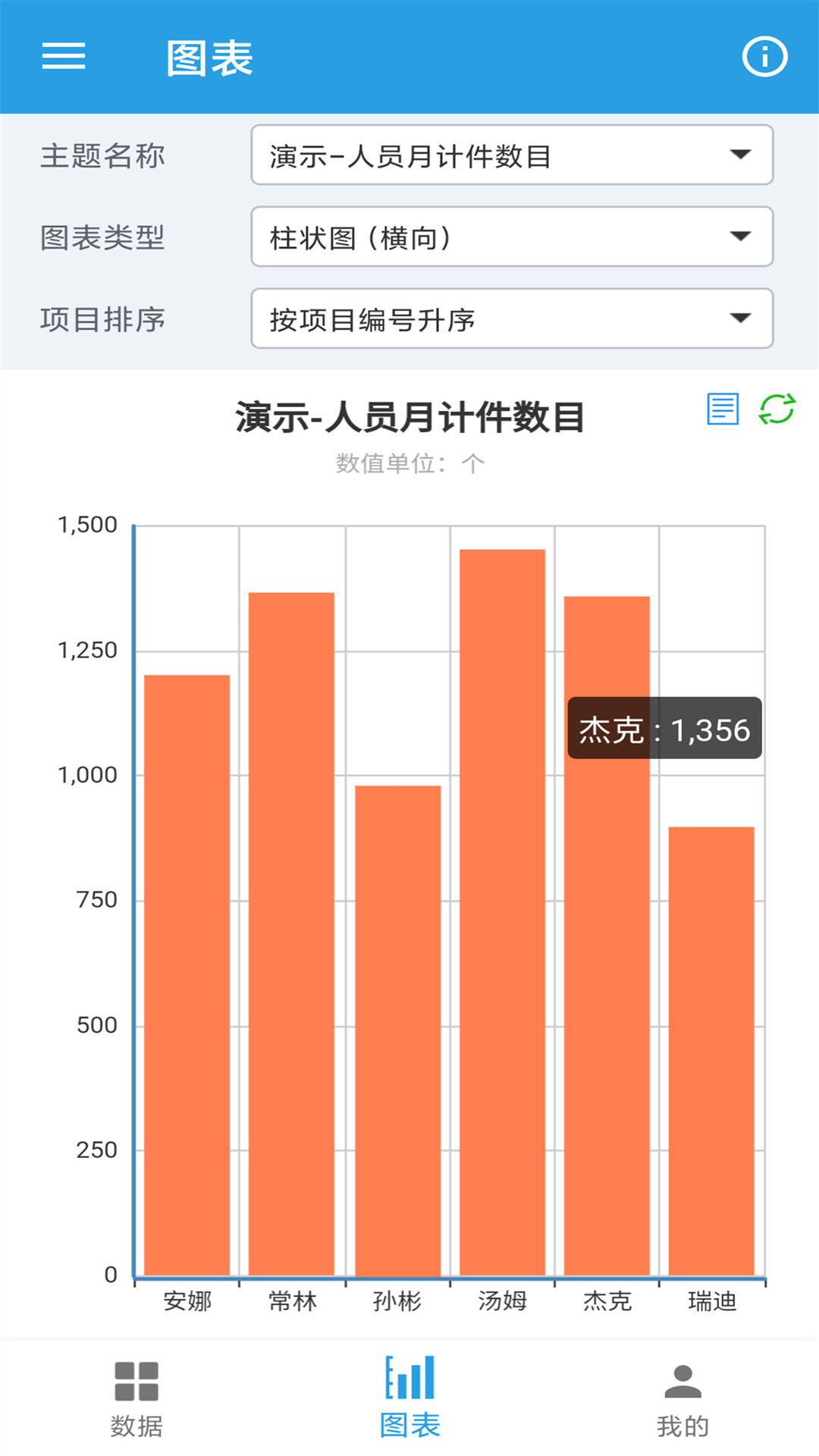Screen dimensions: 819x1456
Task: Open the info panel via the info icon
Action: (x=765, y=57)
